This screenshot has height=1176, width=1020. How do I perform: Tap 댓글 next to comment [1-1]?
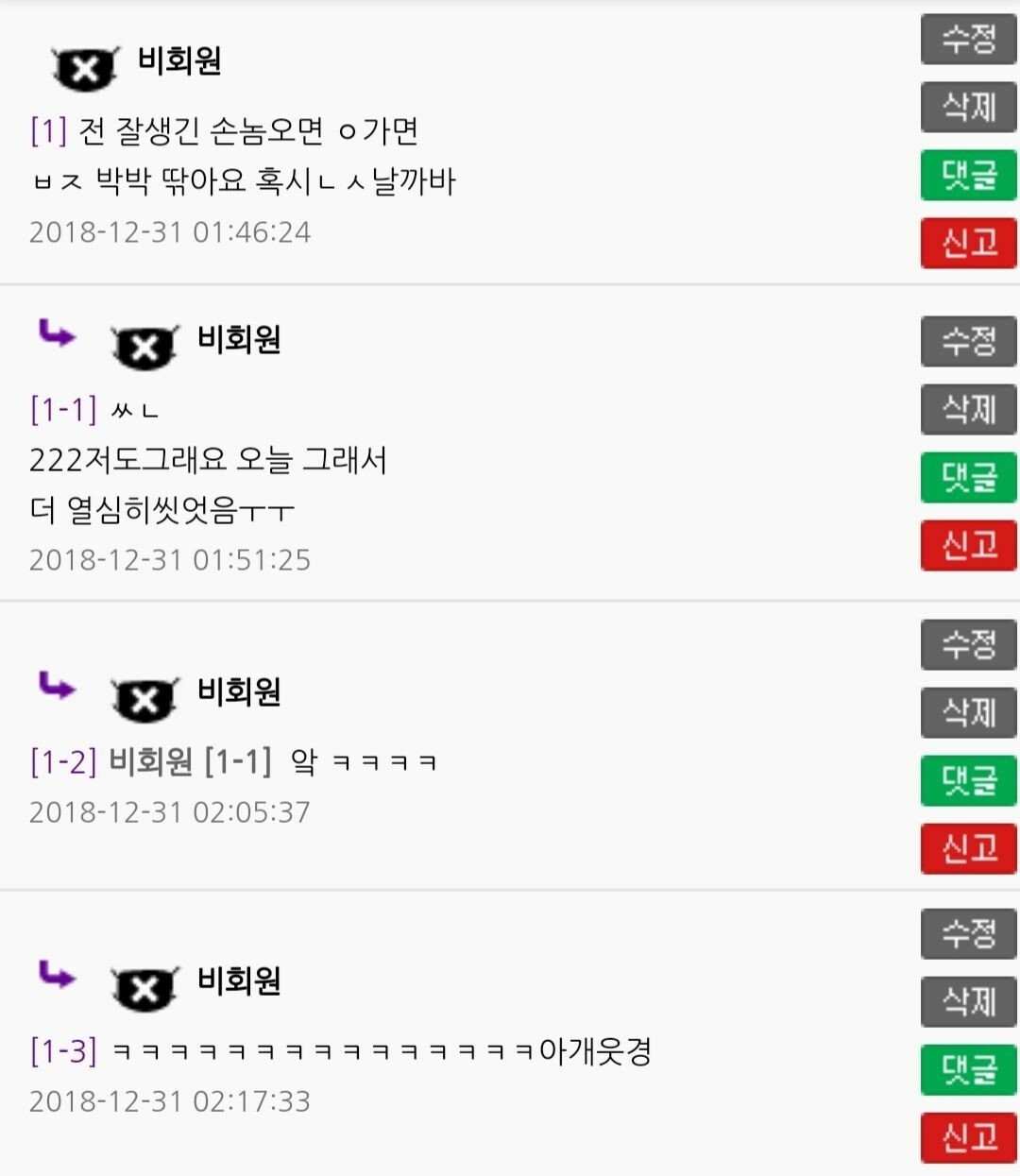click(968, 477)
